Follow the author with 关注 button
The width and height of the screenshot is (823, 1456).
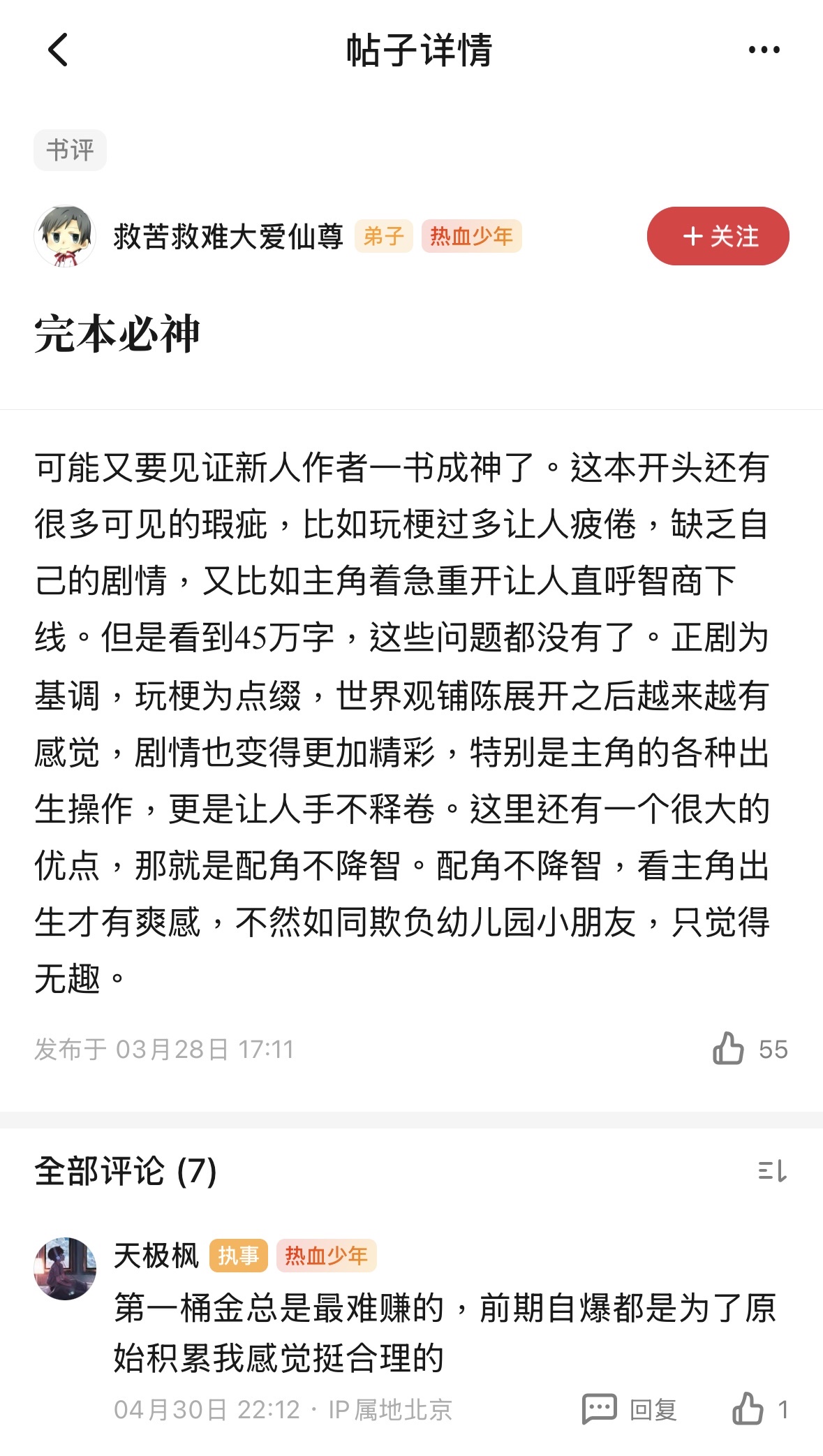[x=718, y=236]
